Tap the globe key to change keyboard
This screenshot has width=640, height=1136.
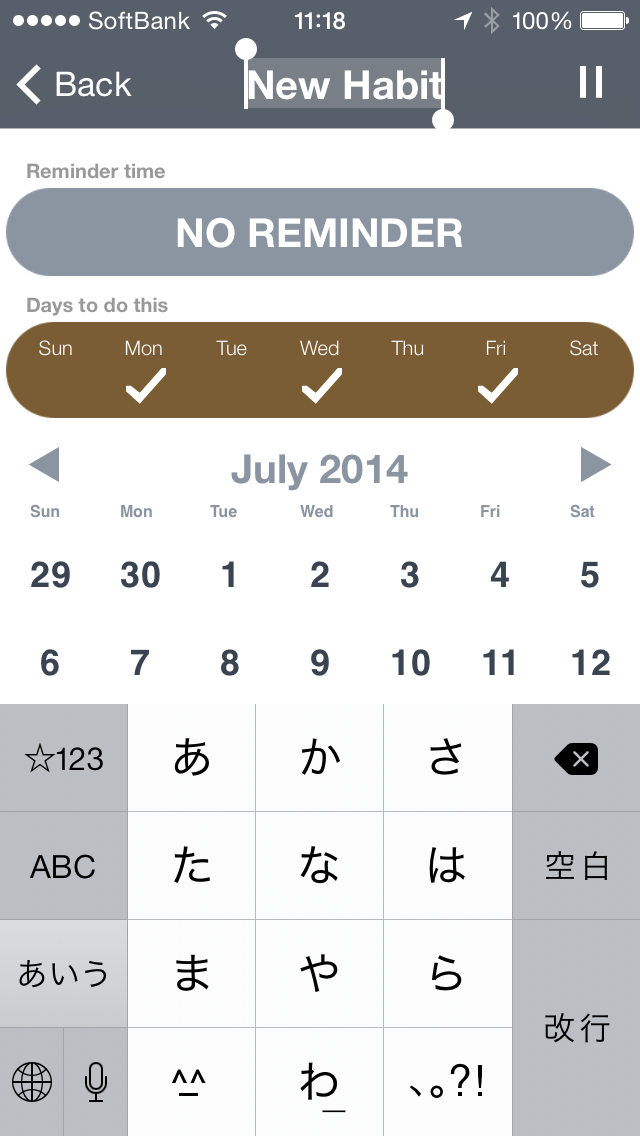pyautogui.click(x=32, y=1081)
